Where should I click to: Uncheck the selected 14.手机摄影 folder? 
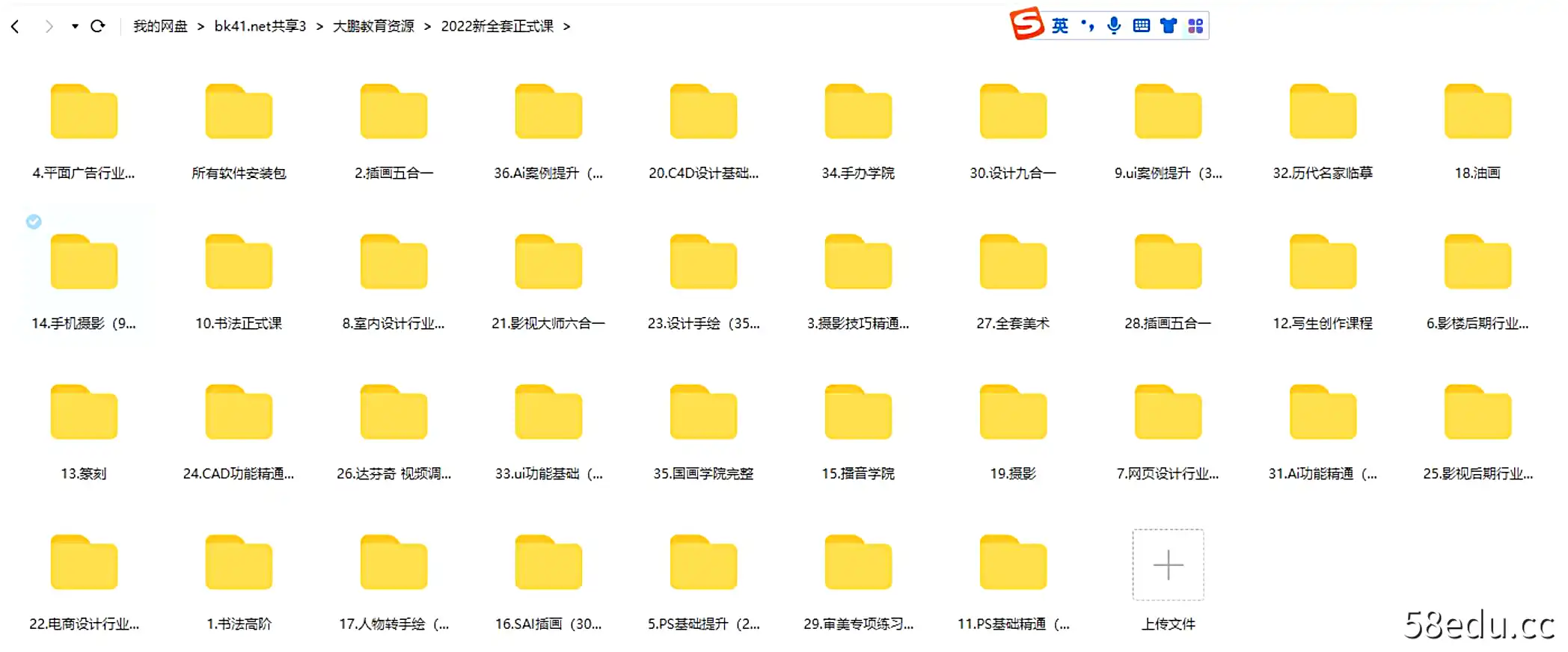pyautogui.click(x=34, y=221)
